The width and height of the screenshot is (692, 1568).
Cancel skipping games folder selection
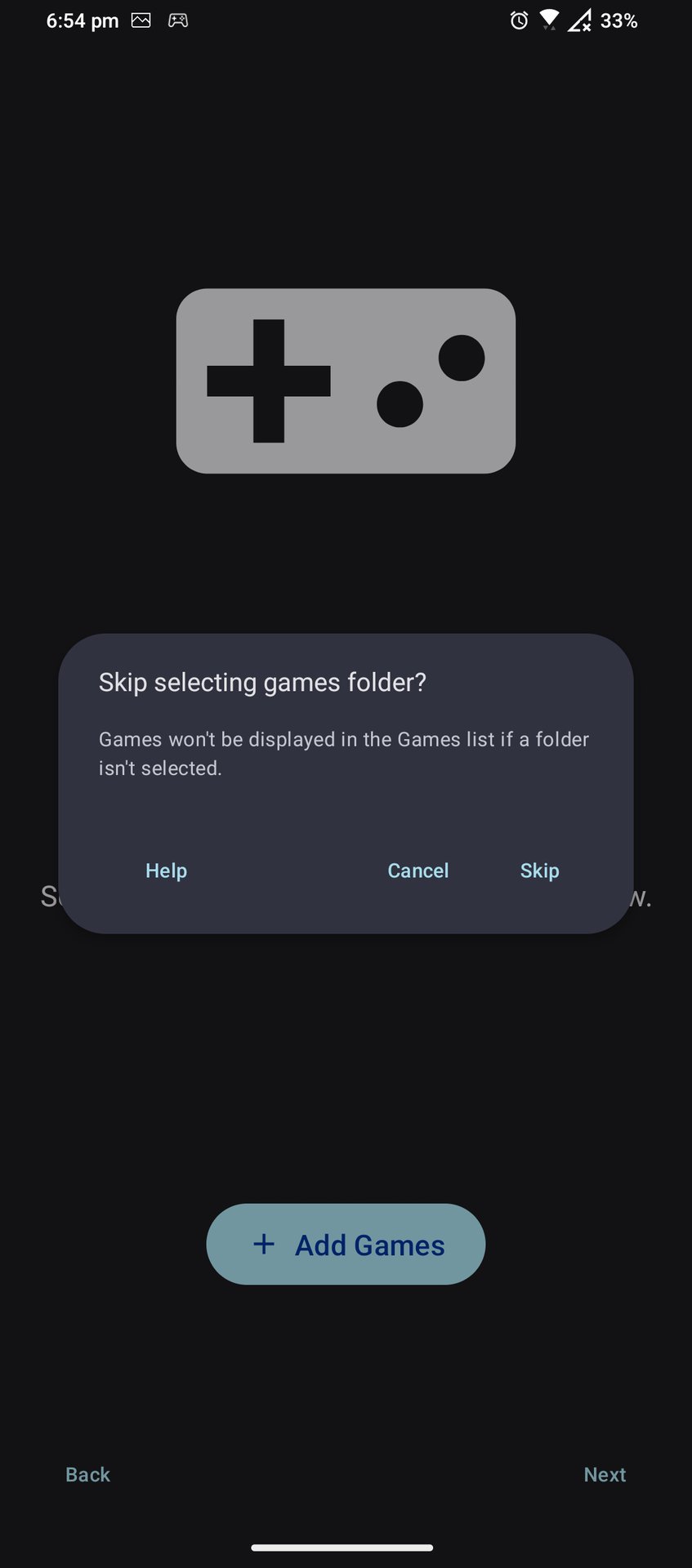[x=417, y=871]
